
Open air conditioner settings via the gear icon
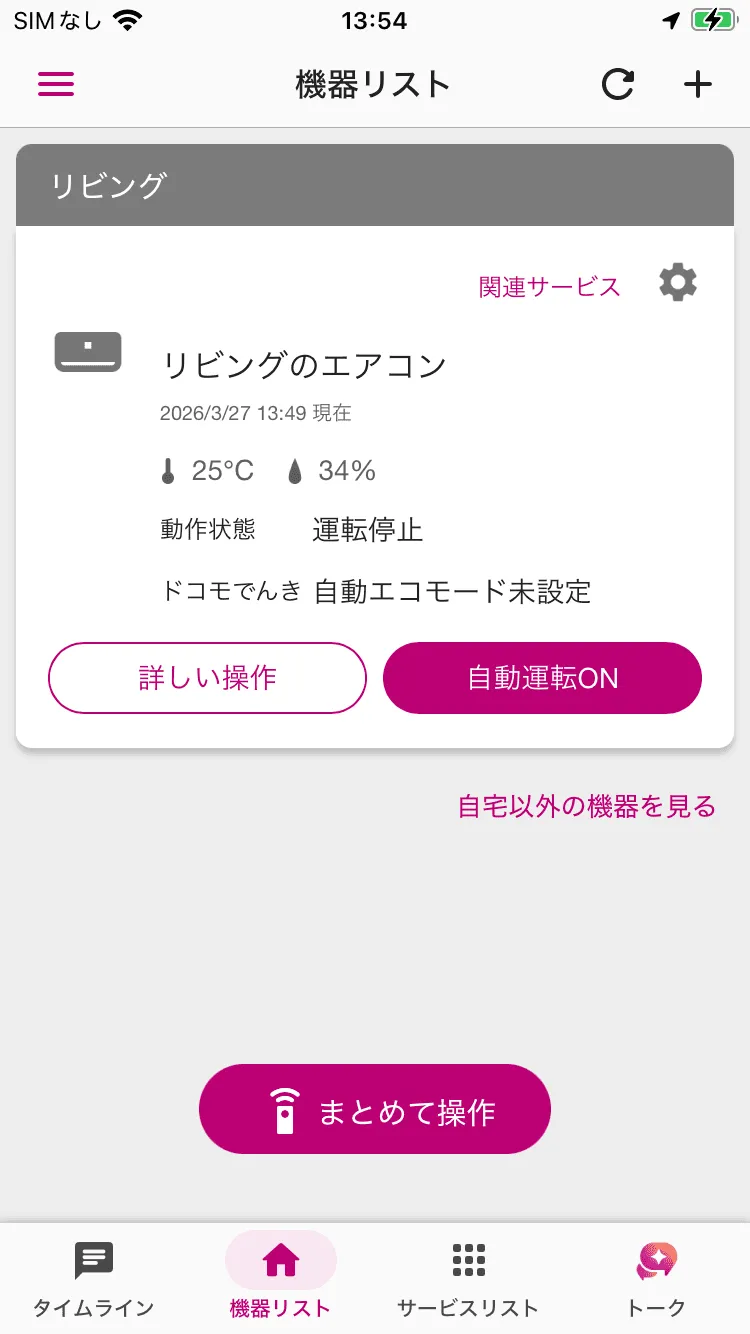(x=677, y=282)
